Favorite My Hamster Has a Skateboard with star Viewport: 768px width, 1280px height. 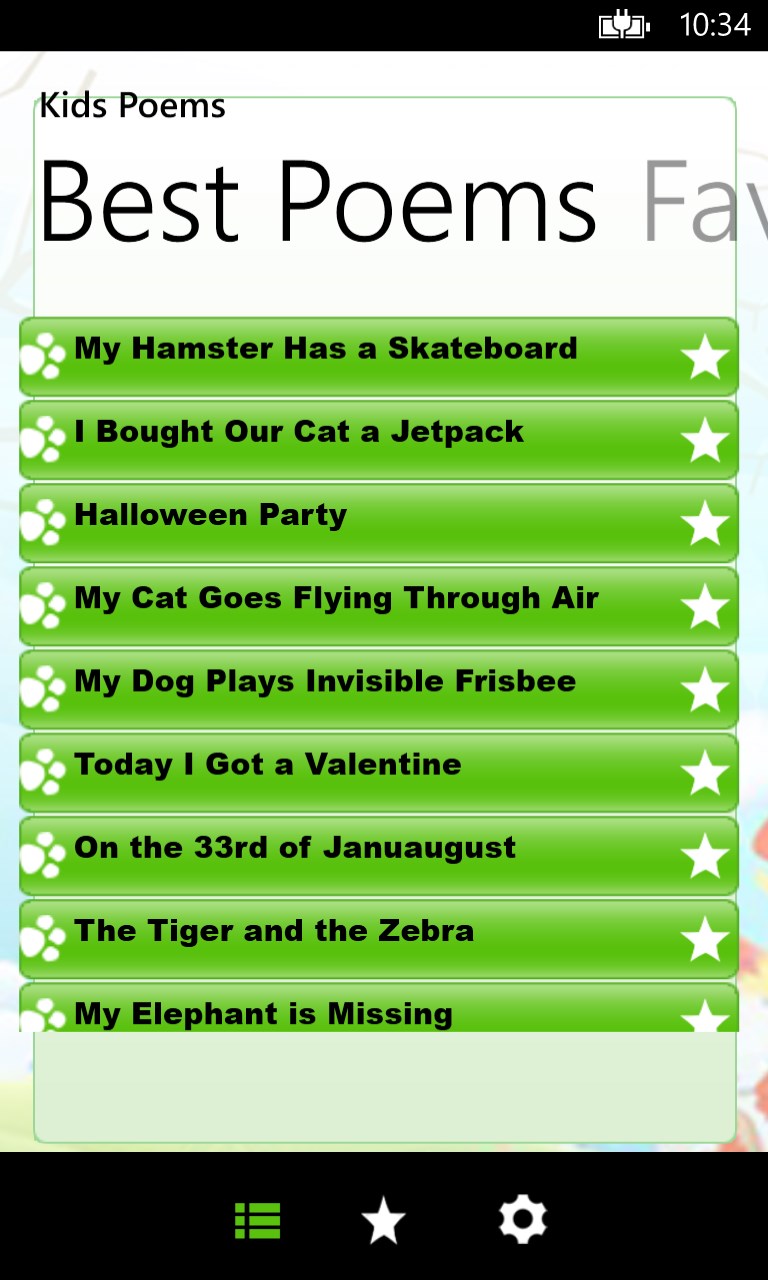(x=705, y=357)
